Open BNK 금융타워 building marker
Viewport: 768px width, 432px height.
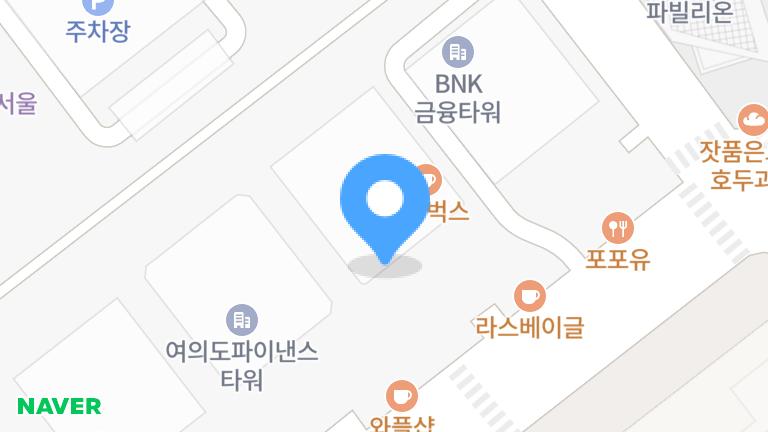[458, 52]
